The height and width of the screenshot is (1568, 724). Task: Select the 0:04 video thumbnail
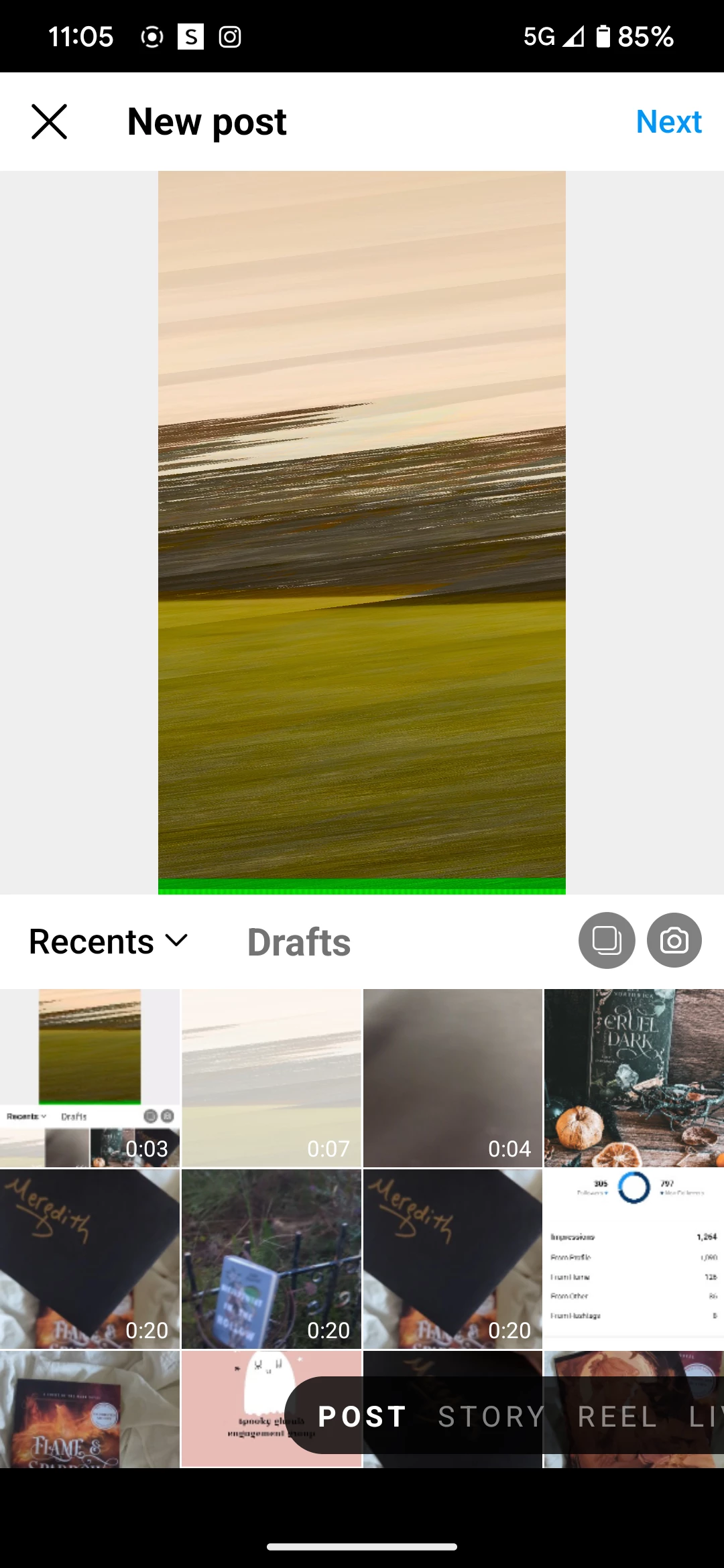[x=452, y=1077]
